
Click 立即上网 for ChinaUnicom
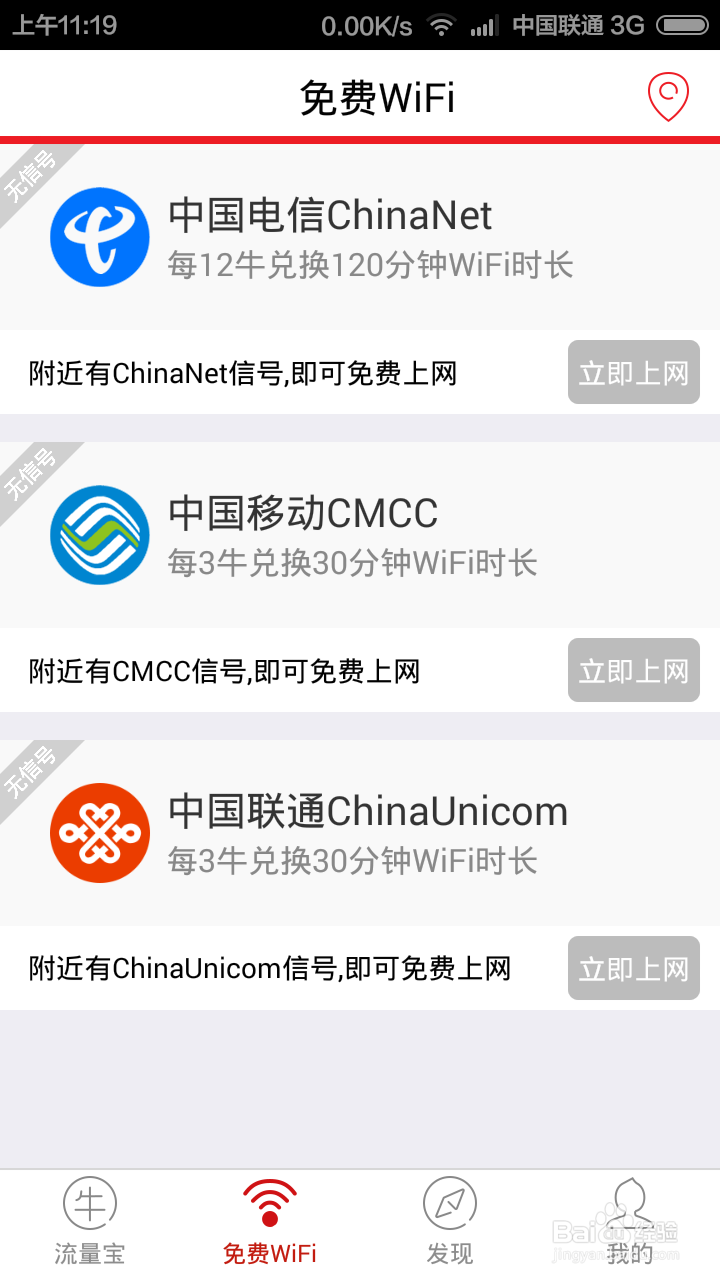(633, 967)
